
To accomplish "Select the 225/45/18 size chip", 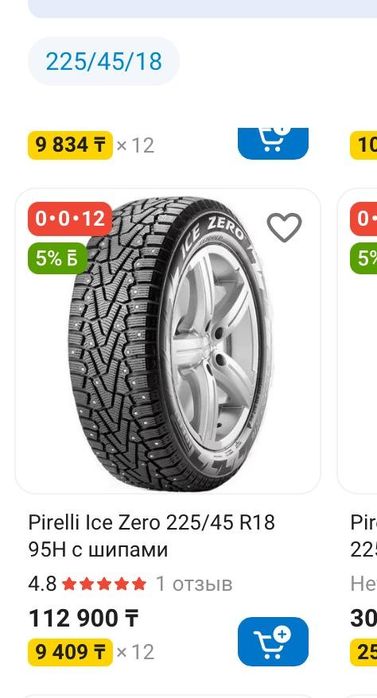I will (x=104, y=61).
